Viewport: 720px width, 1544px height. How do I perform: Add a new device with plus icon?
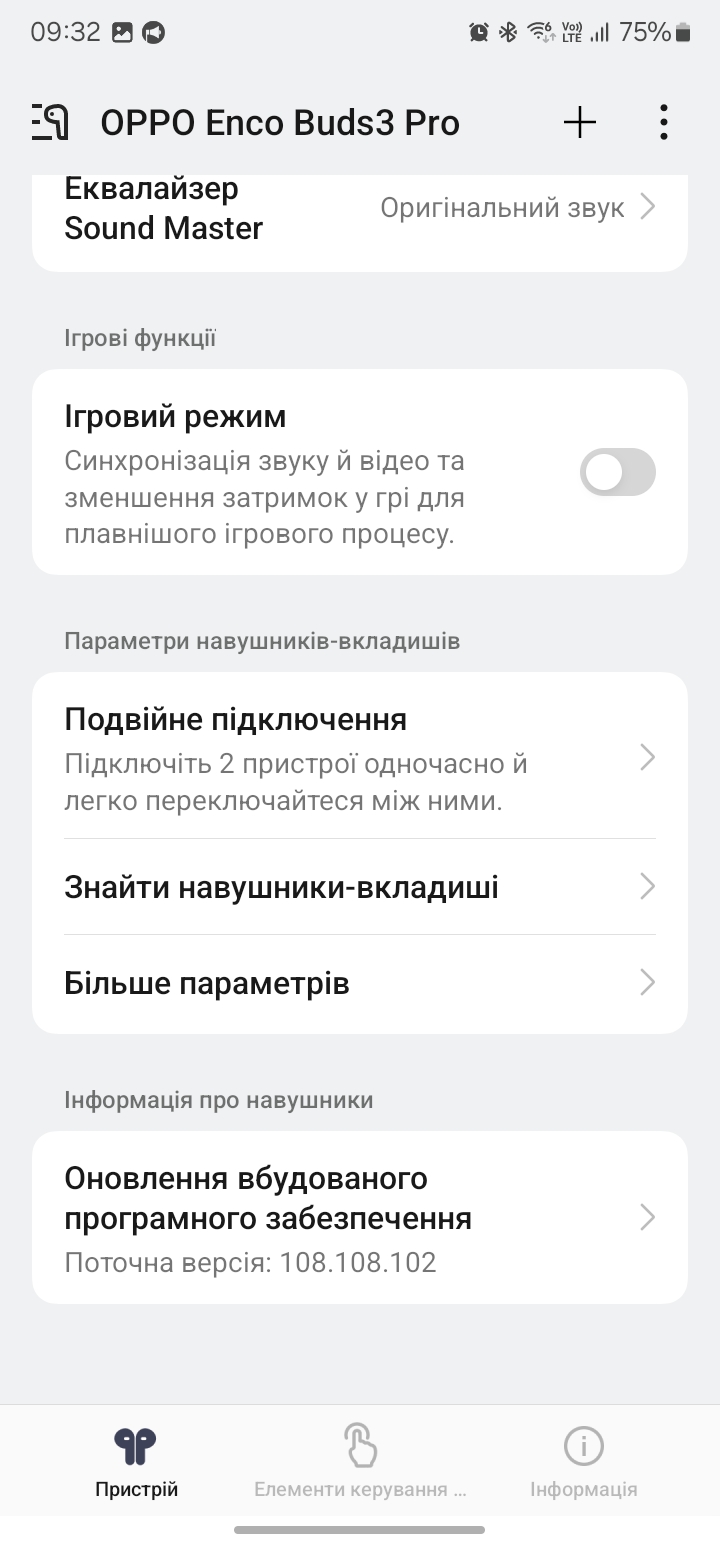pos(580,122)
